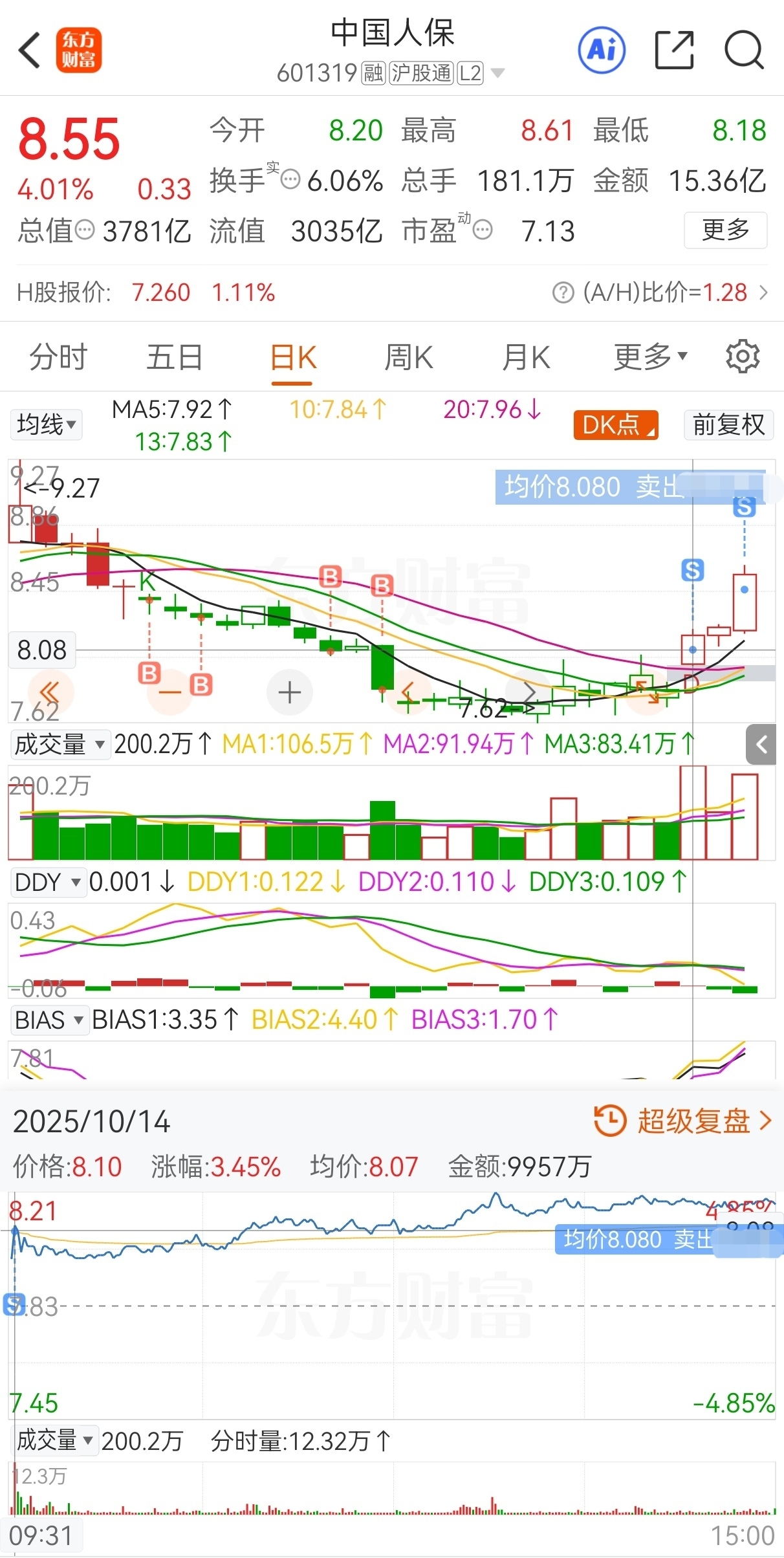Open the BIAS indicator dropdown
This screenshot has height=1558, width=784.
click(49, 1020)
